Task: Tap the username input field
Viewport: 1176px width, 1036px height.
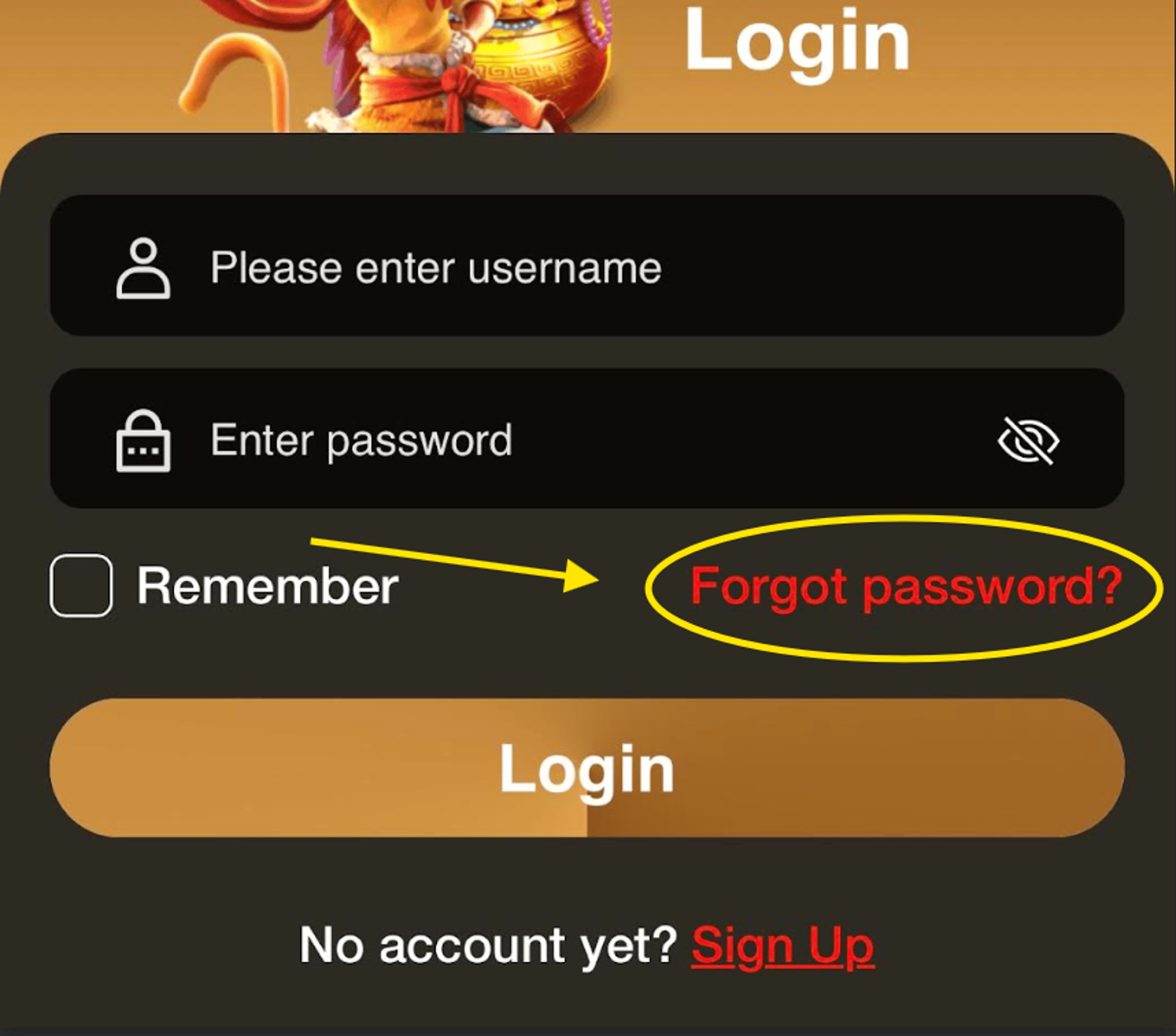Action: tap(586, 268)
